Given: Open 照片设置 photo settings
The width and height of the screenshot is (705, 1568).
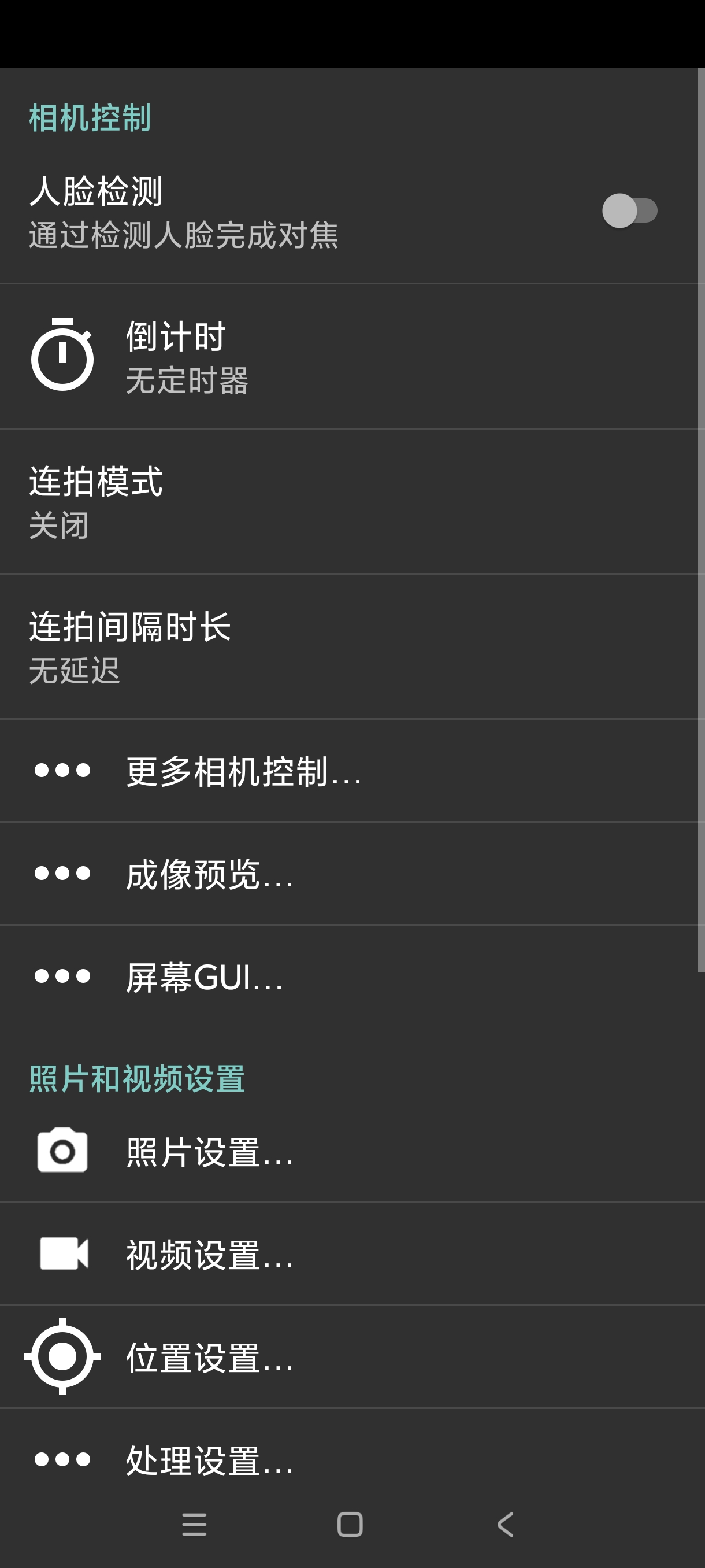Looking at the screenshot, I should click(352, 1152).
